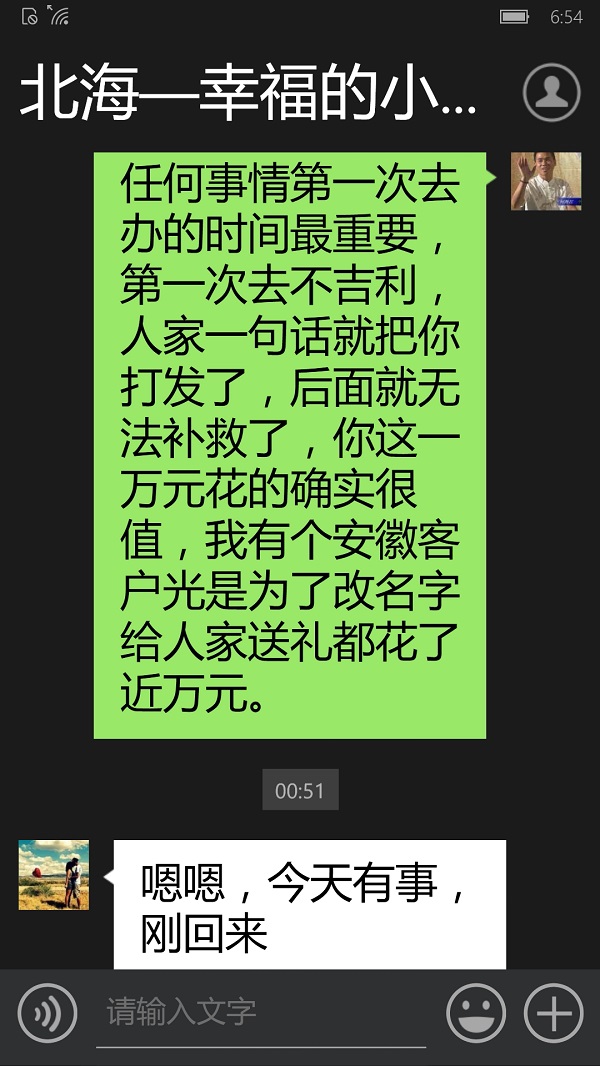The width and height of the screenshot is (600, 1066).
Task: View the sender's avatar beside the green message
Action: pos(546,181)
